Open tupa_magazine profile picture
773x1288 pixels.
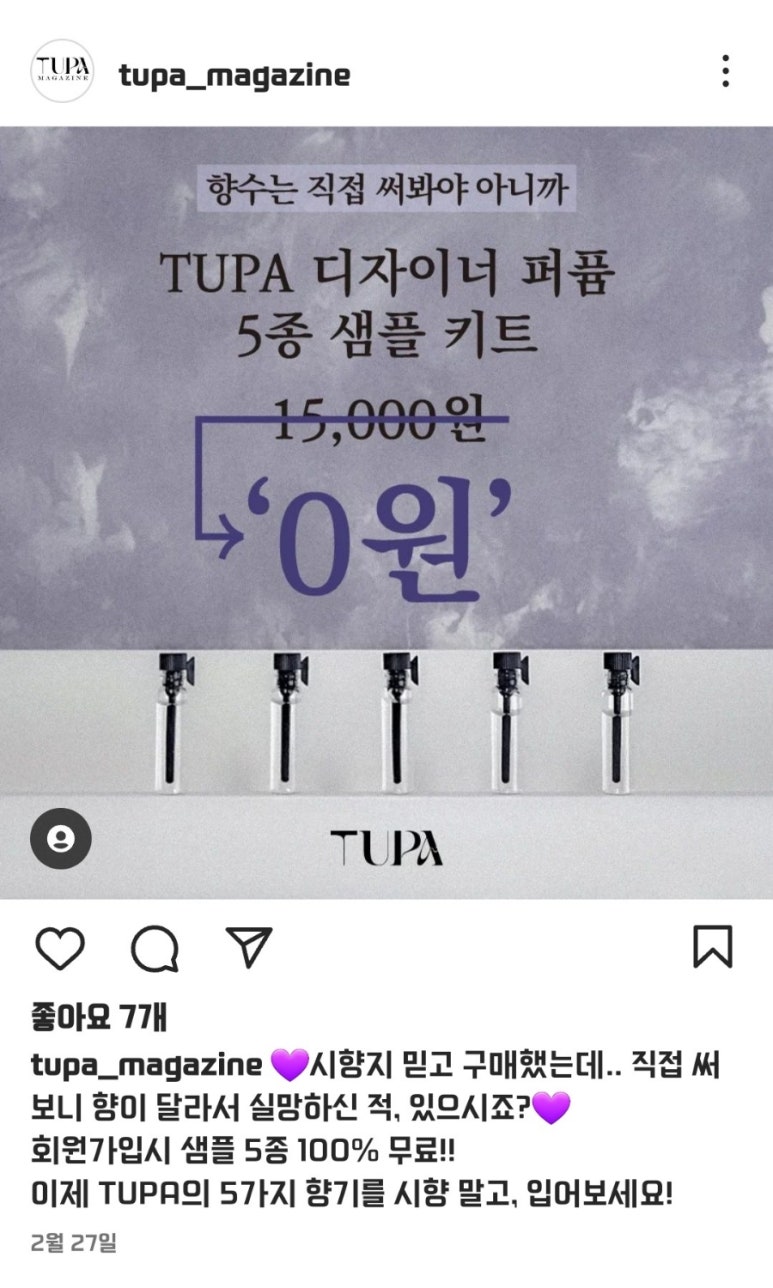point(62,71)
